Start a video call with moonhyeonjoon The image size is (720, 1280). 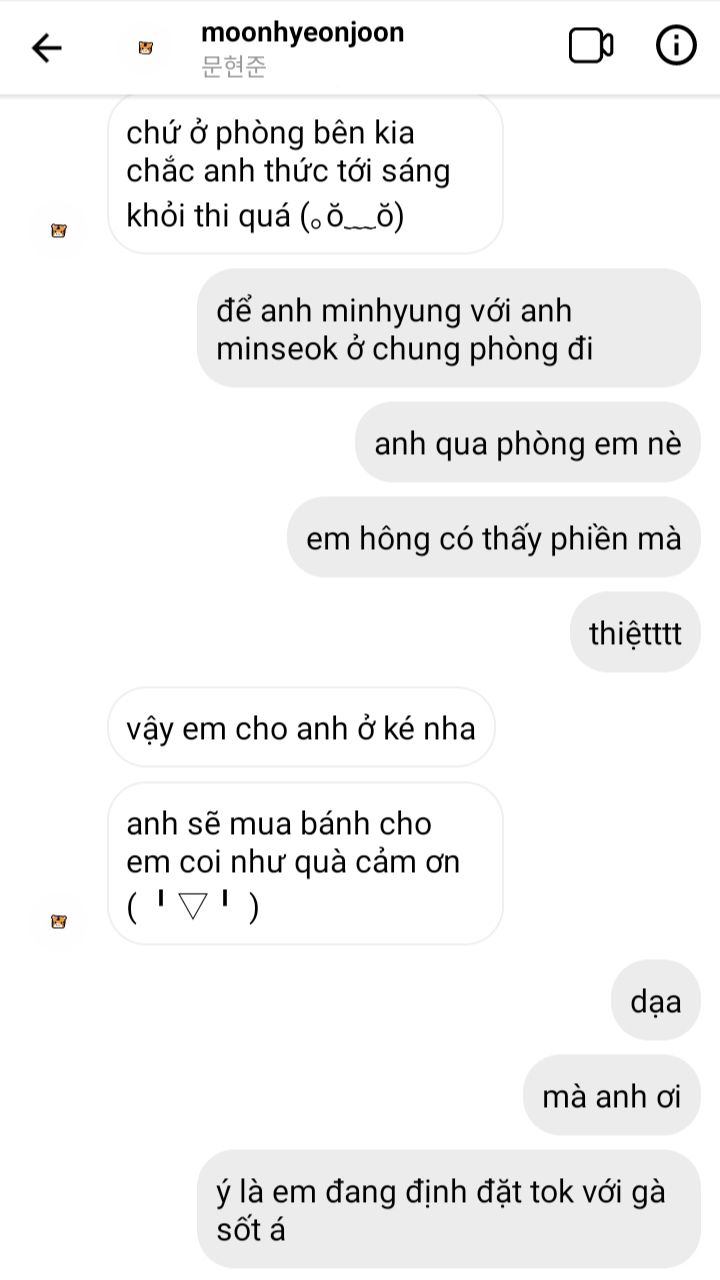coord(591,46)
